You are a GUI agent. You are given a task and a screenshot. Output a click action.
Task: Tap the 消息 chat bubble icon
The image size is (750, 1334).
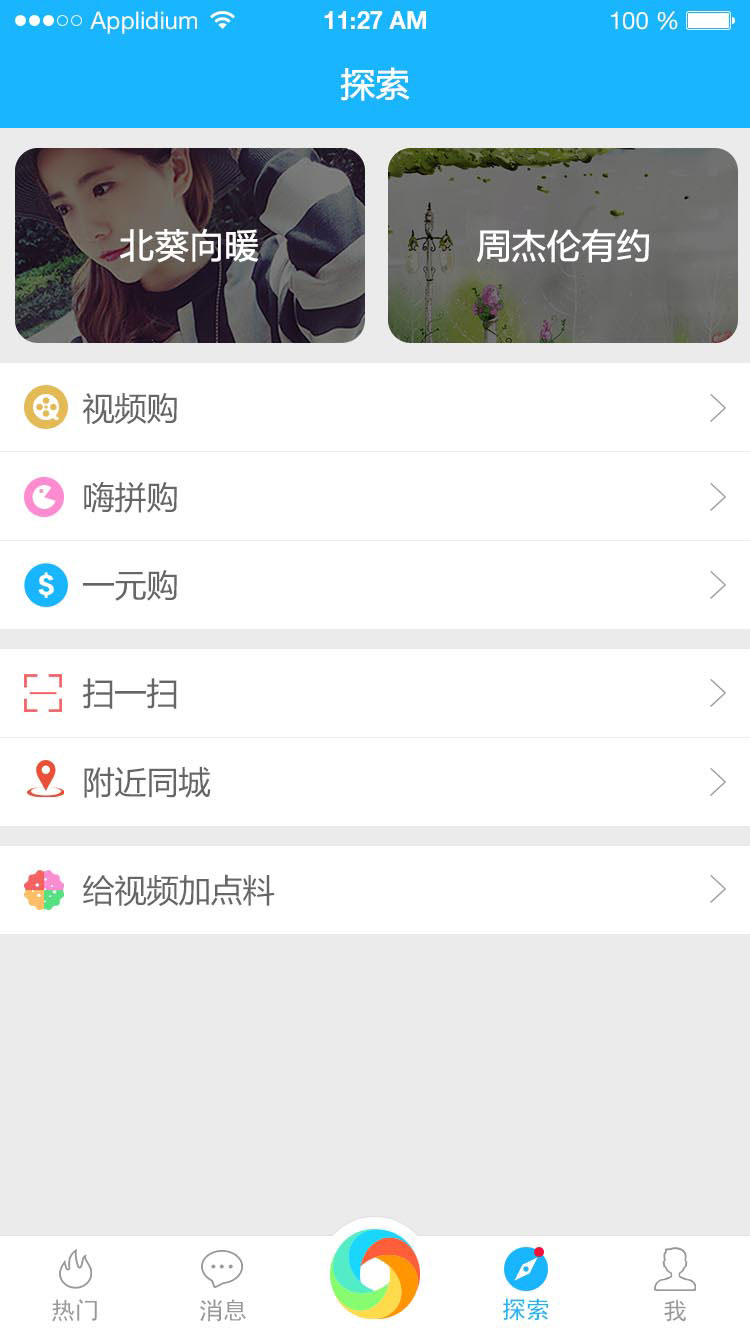pyautogui.click(x=222, y=1267)
